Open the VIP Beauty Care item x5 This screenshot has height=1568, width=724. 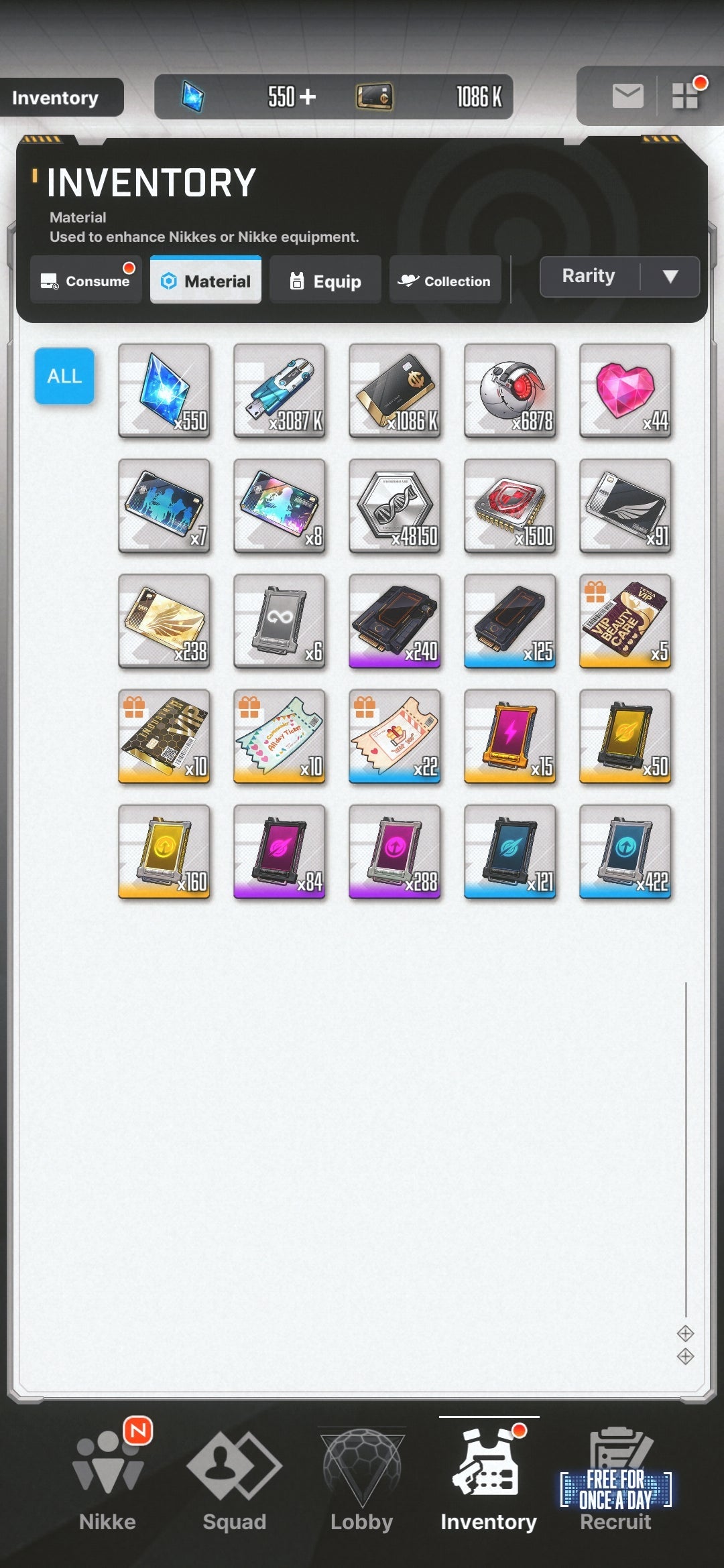coord(625,621)
